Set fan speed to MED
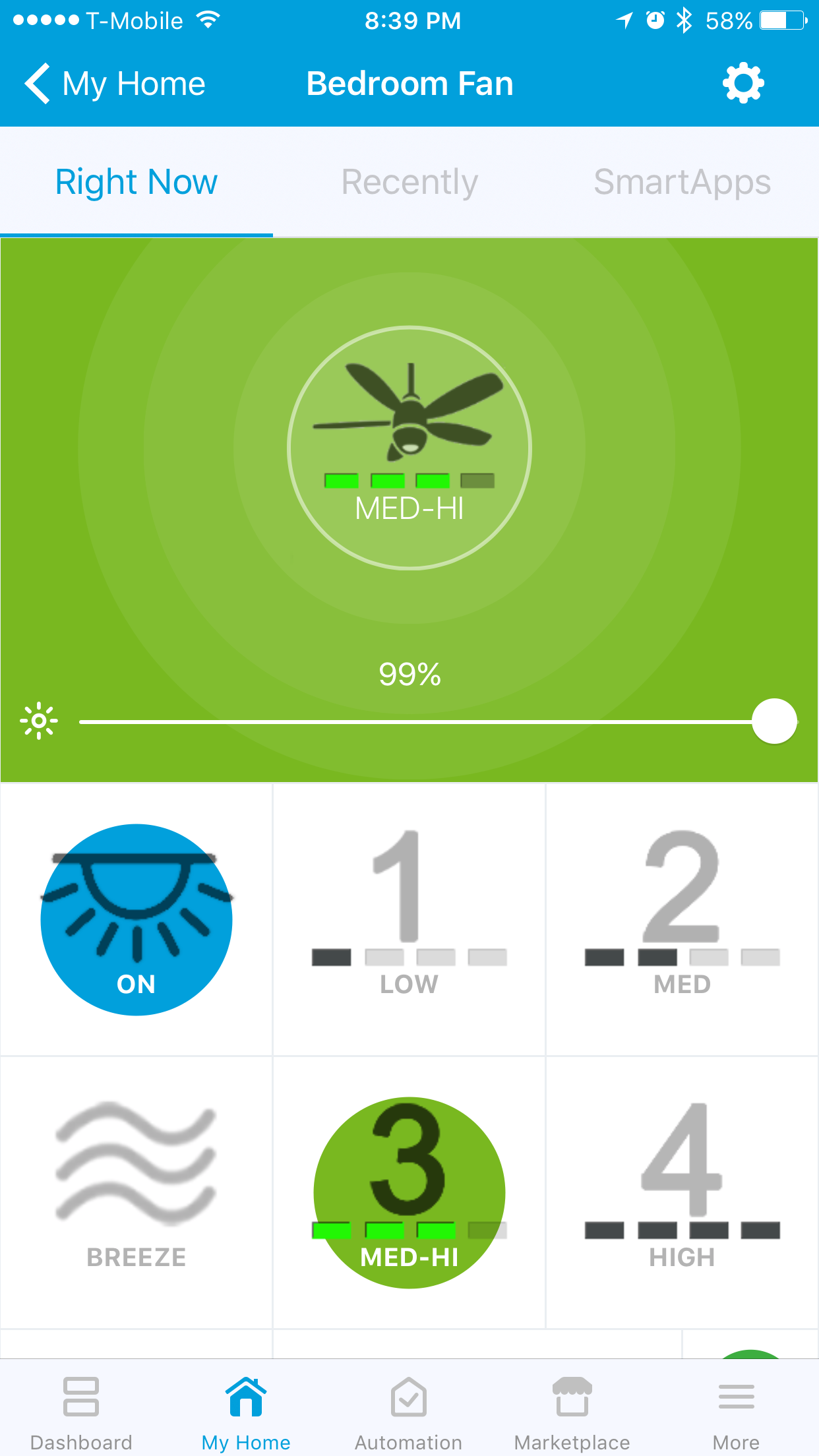Image resolution: width=819 pixels, height=1456 pixels. (682, 919)
